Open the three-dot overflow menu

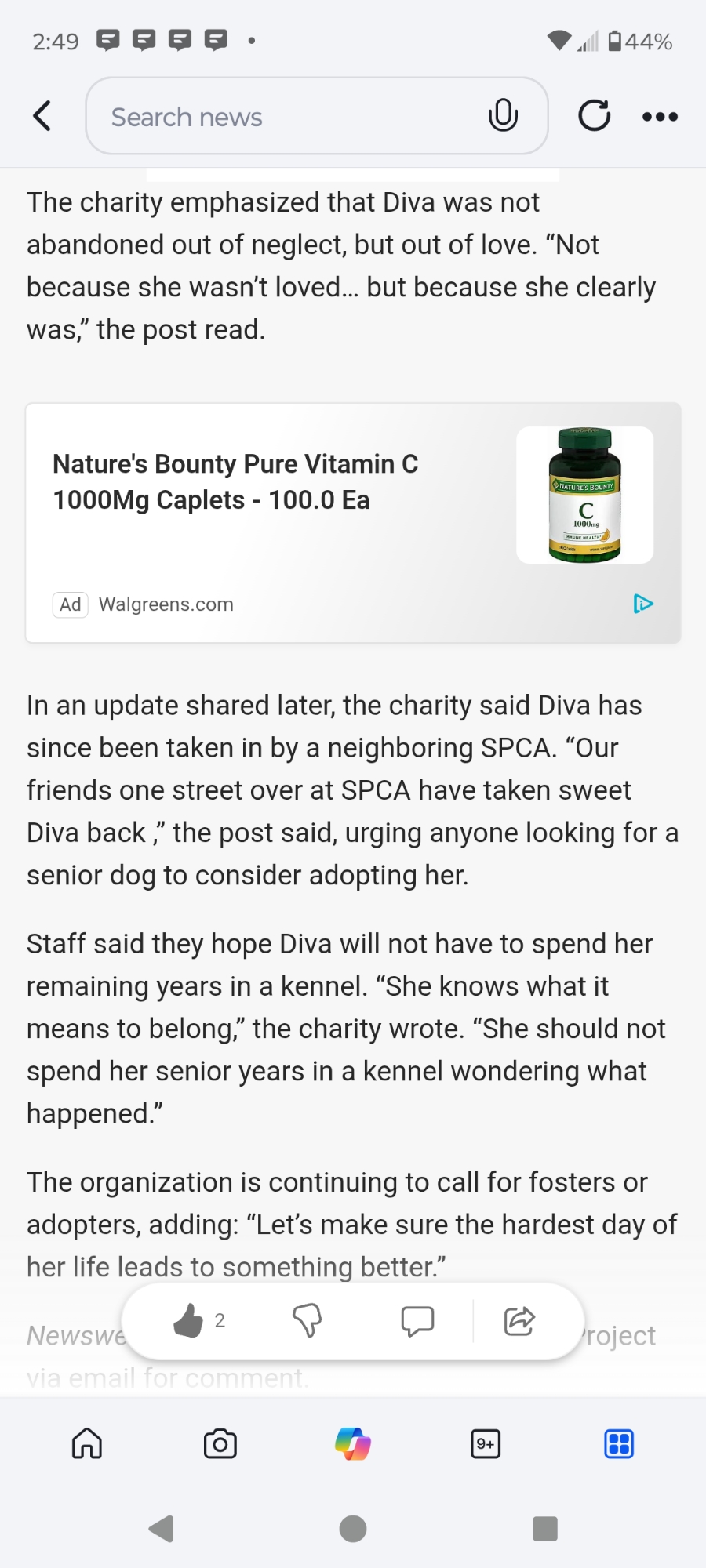(660, 117)
